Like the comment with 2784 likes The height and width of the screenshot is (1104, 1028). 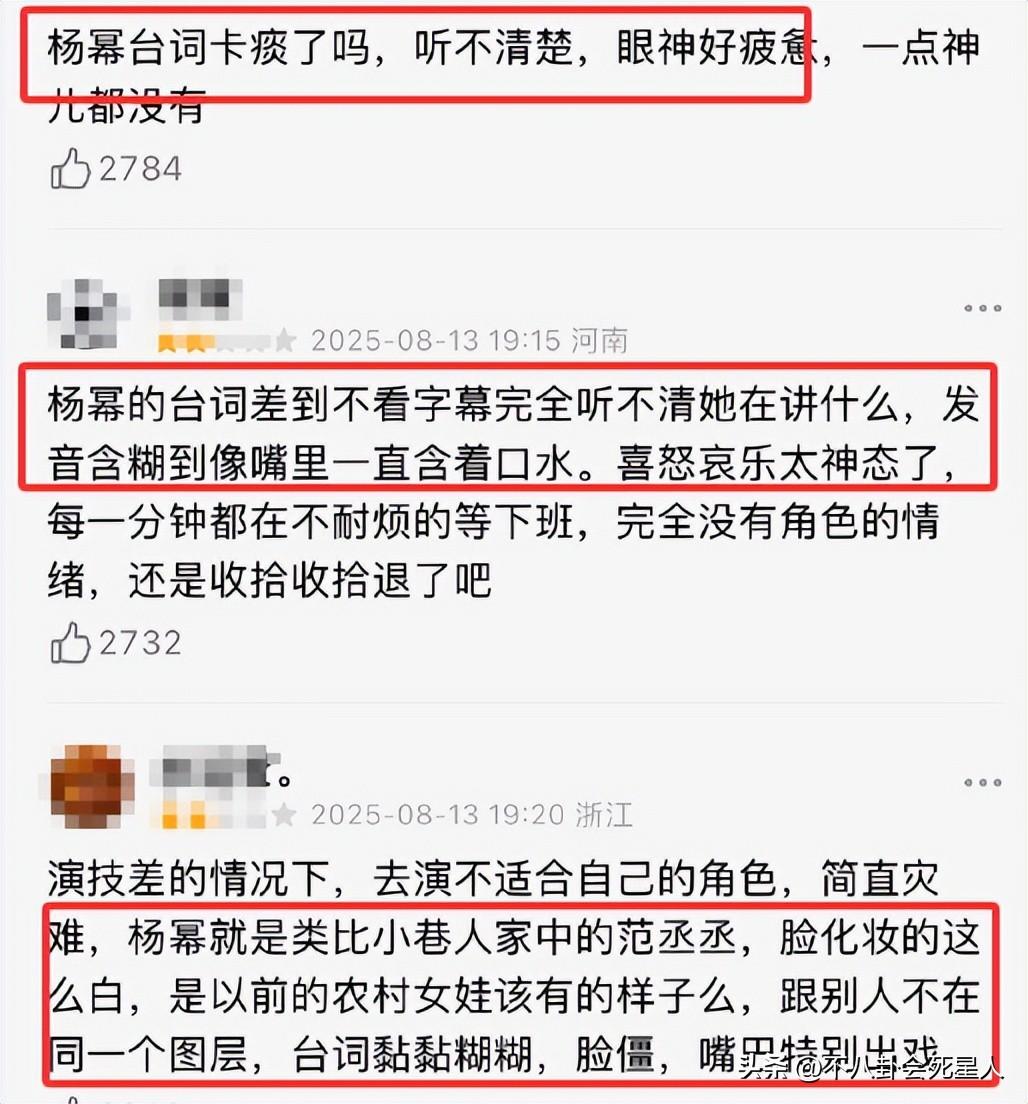(x=71, y=170)
